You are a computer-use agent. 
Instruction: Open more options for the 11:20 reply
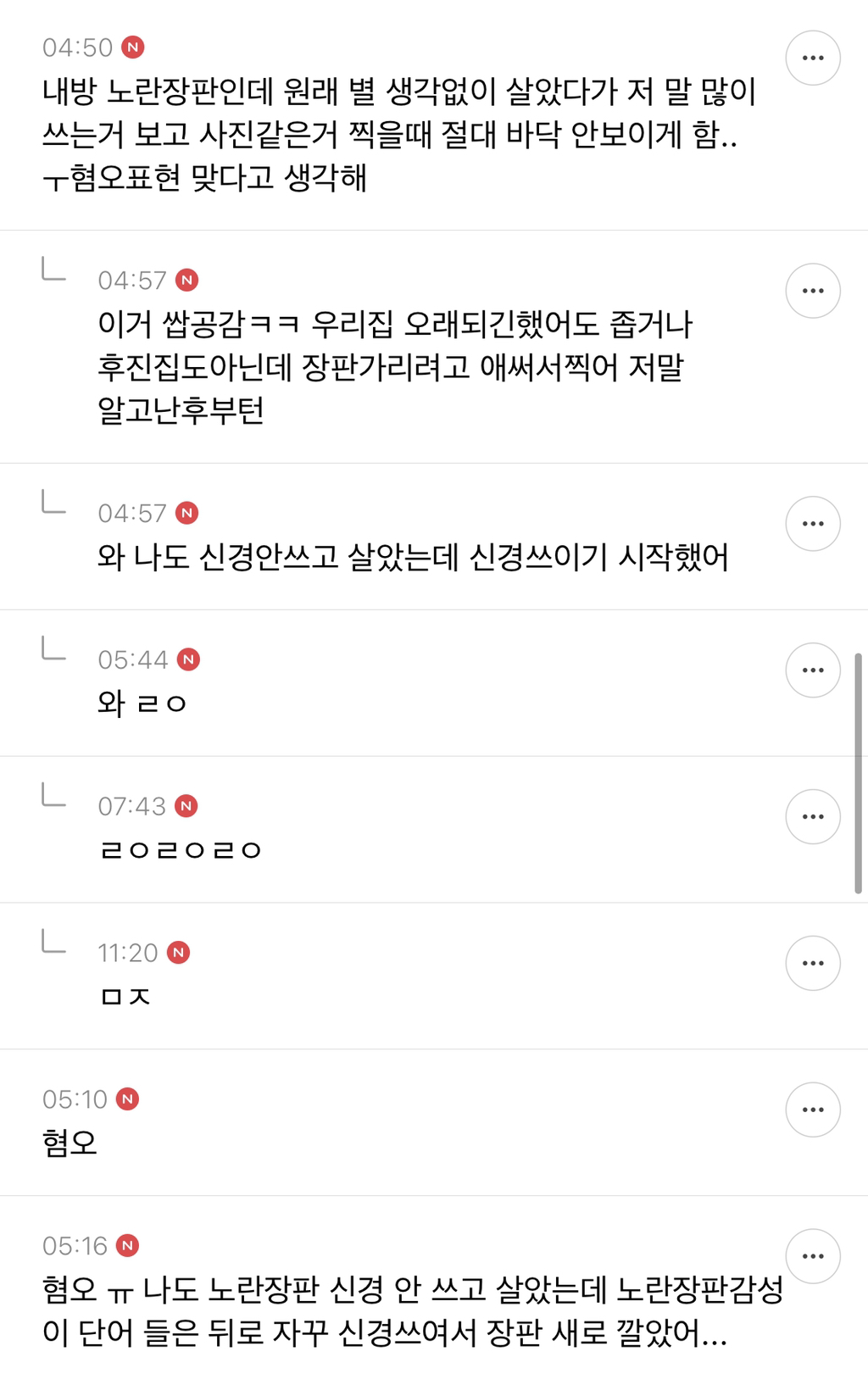pyautogui.click(x=812, y=964)
